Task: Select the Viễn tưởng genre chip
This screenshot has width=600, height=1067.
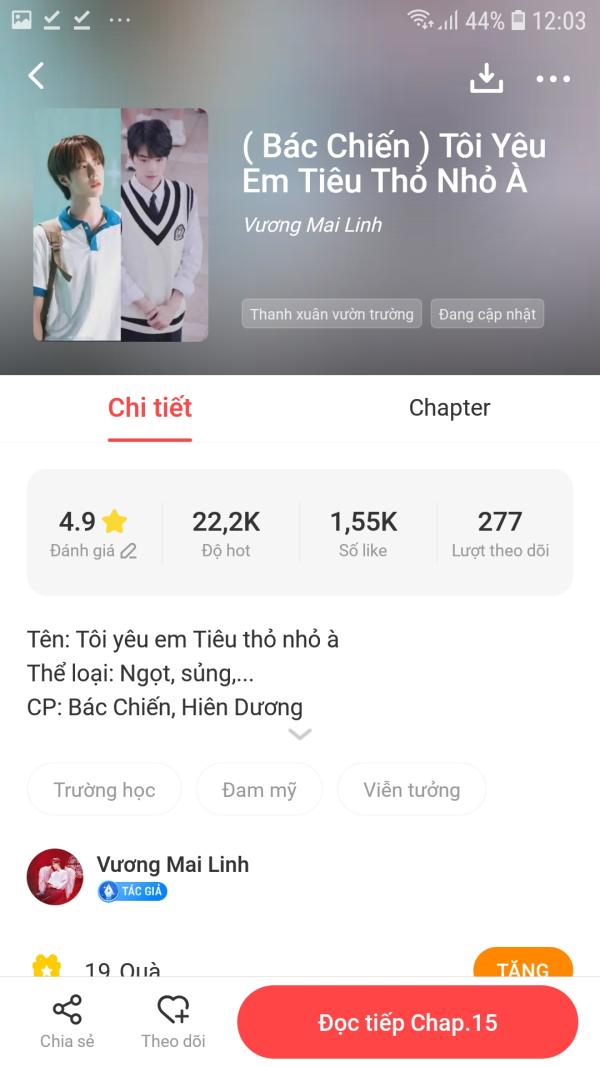Action: coord(411,790)
